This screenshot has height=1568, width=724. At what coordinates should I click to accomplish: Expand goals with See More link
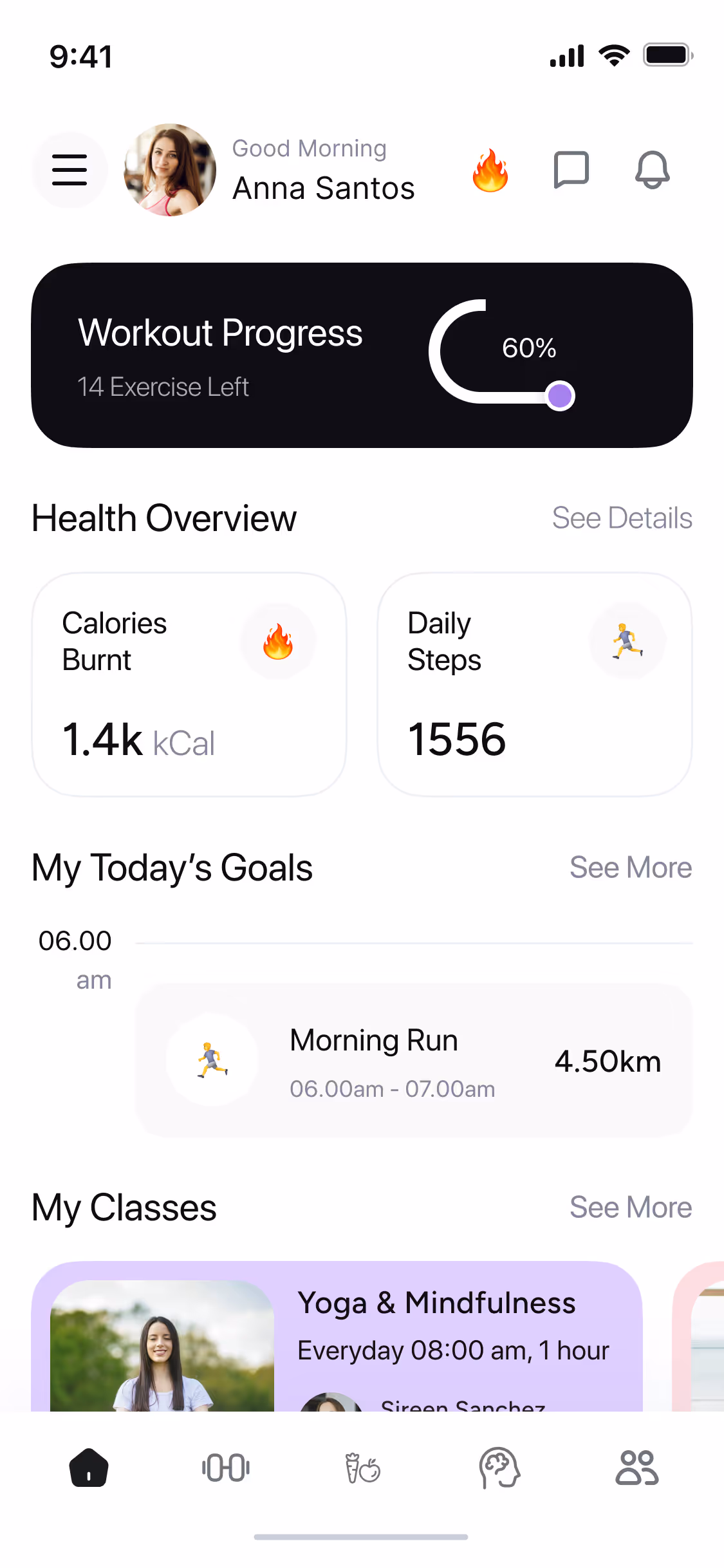(x=631, y=868)
